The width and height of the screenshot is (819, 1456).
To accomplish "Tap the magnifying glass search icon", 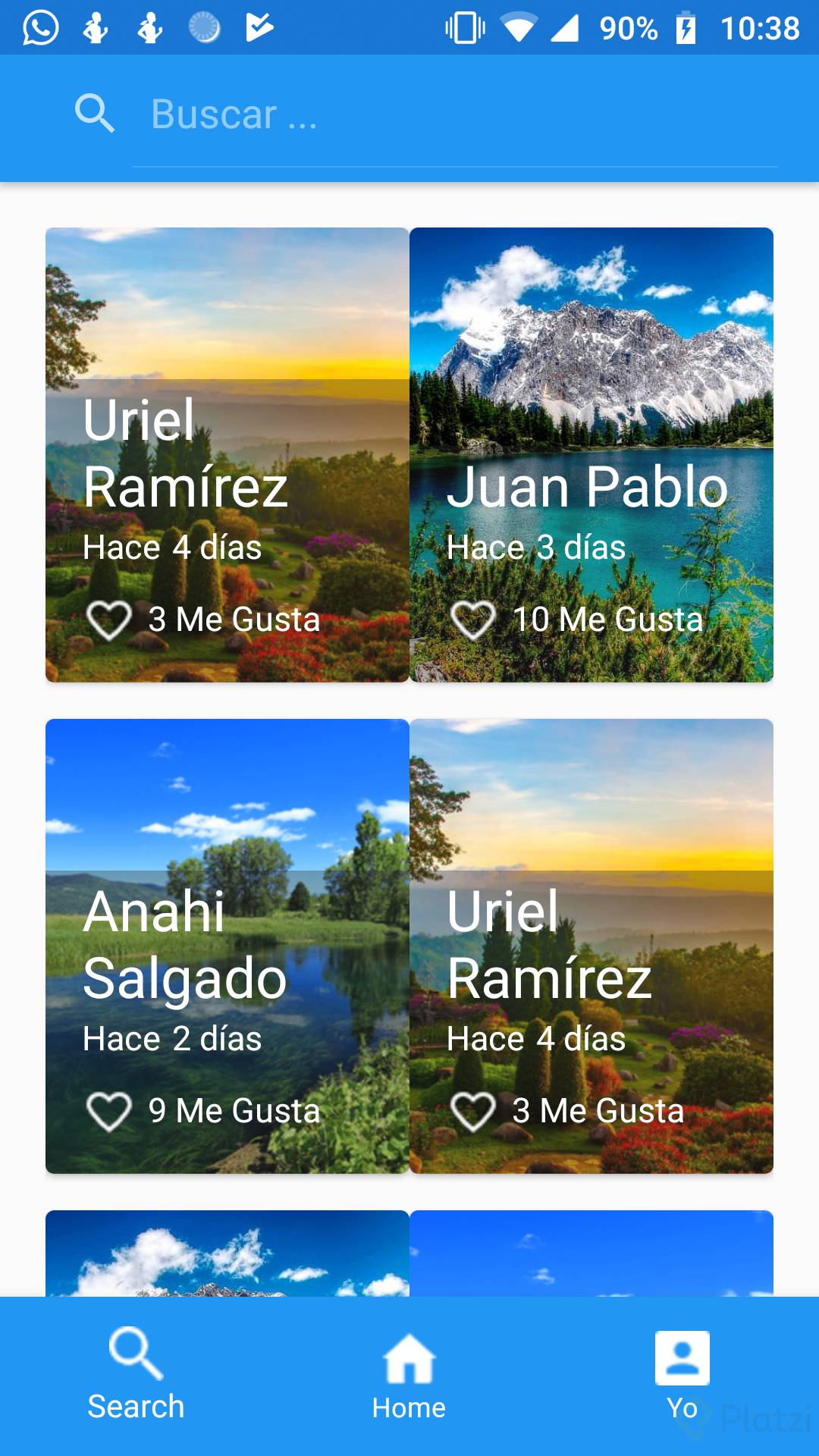I will click(96, 114).
